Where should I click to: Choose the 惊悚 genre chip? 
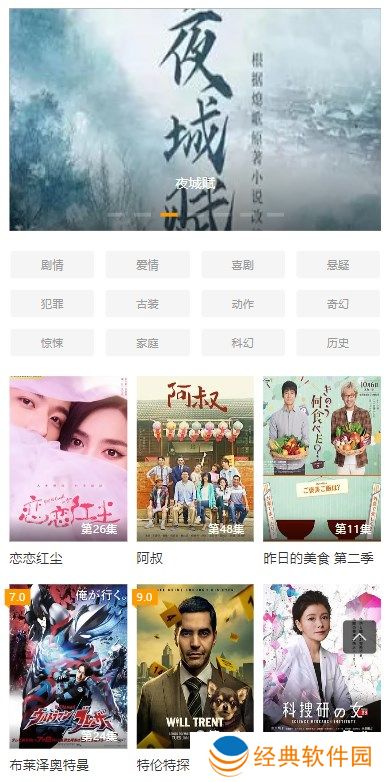(52, 343)
